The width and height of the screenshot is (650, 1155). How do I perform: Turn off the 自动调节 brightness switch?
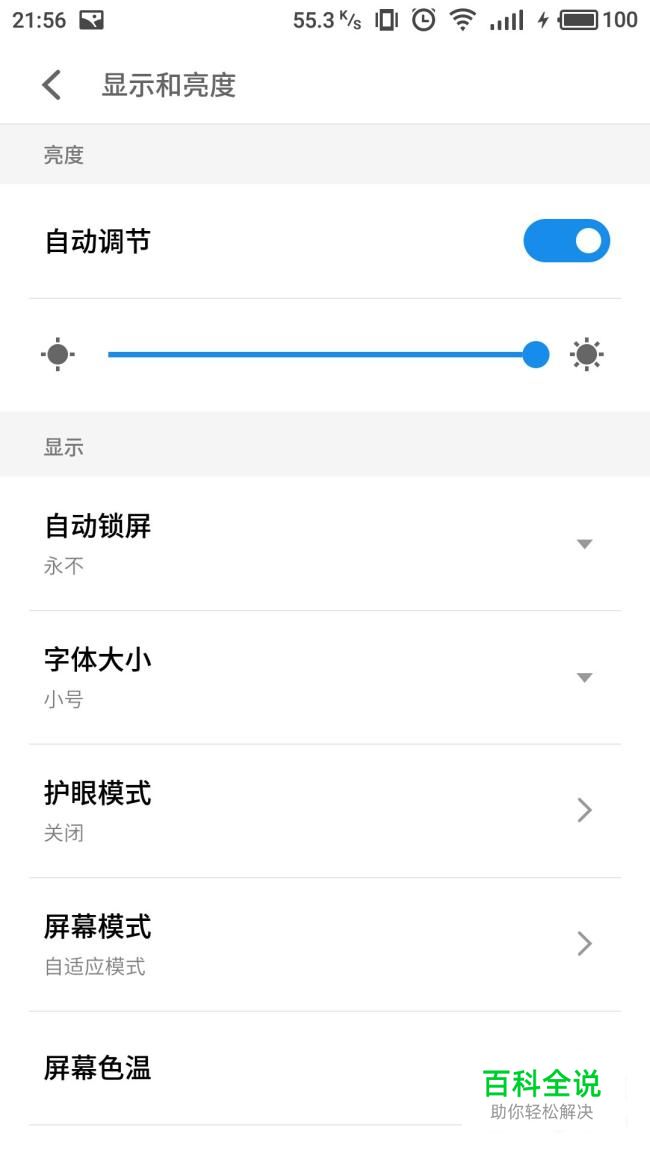point(566,241)
